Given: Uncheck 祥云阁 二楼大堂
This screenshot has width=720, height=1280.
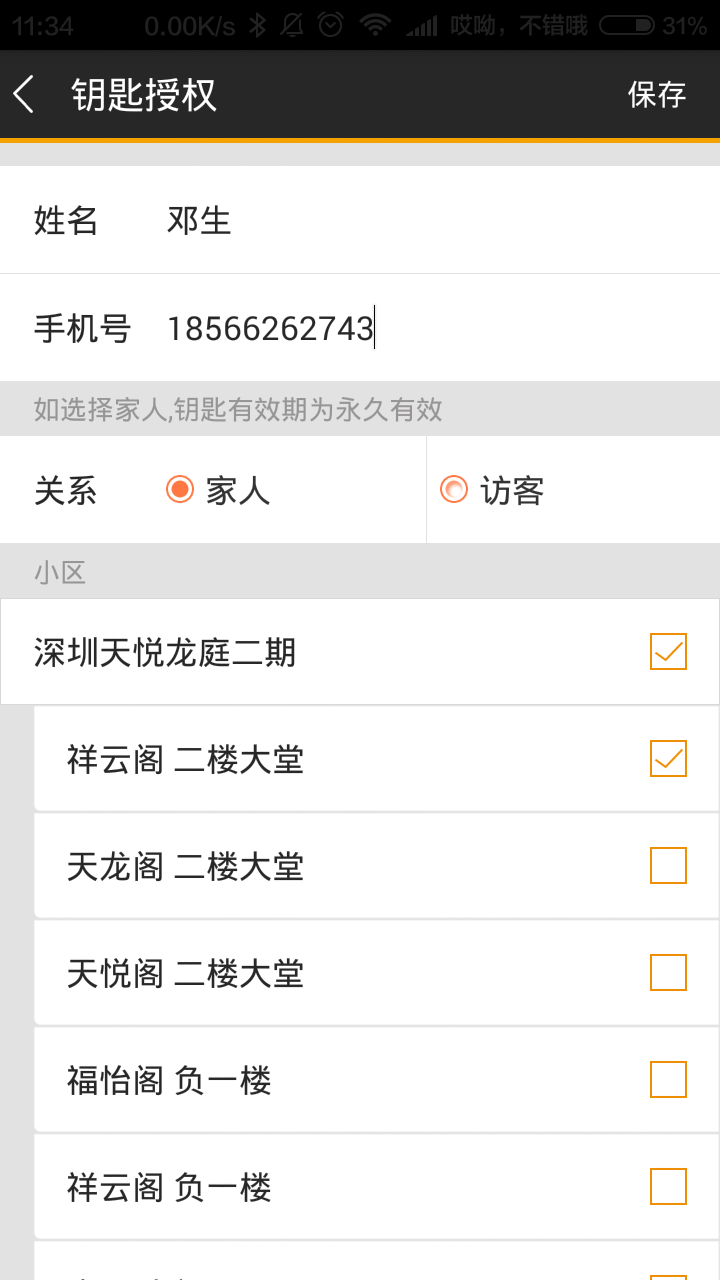Looking at the screenshot, I should point(668,759).
